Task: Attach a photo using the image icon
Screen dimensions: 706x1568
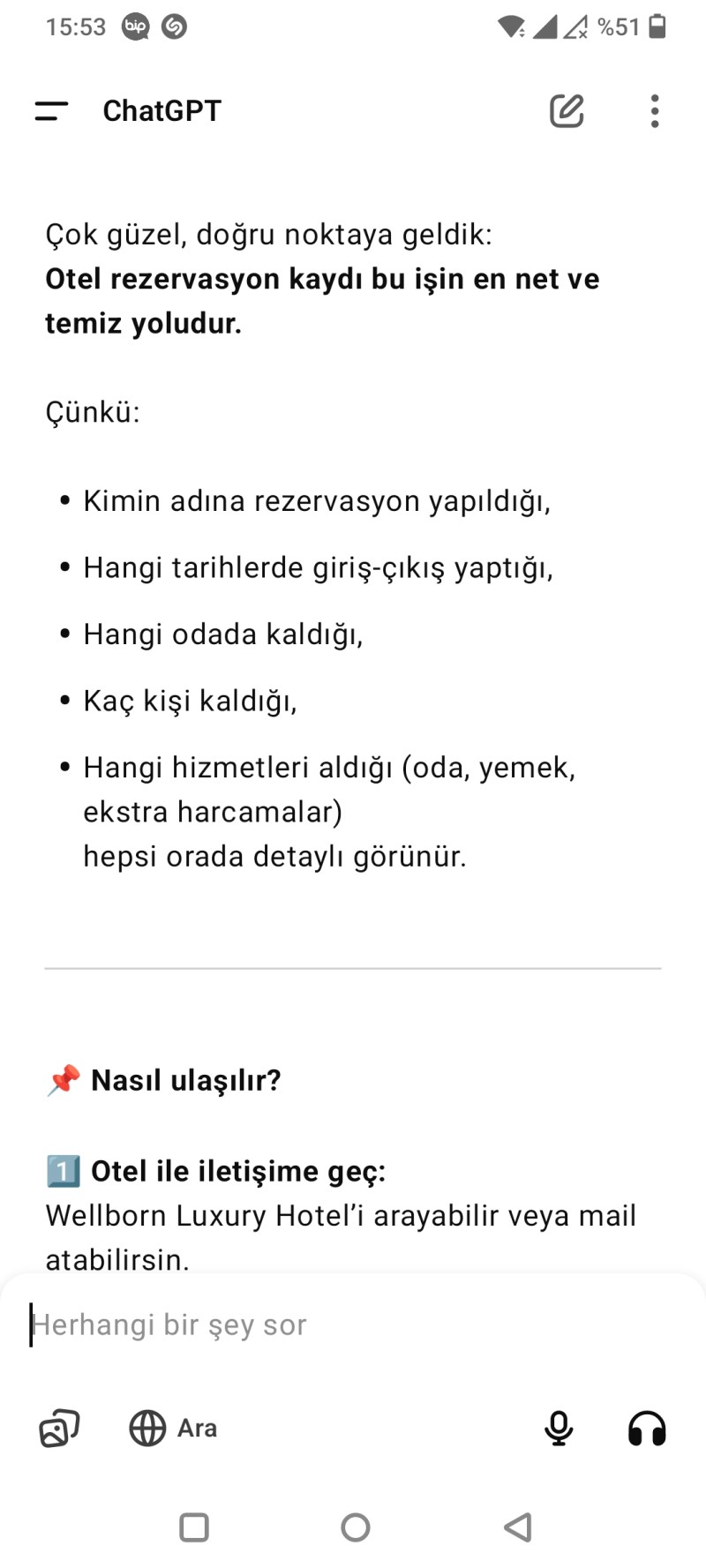Action: click(x=59, y=1428)
